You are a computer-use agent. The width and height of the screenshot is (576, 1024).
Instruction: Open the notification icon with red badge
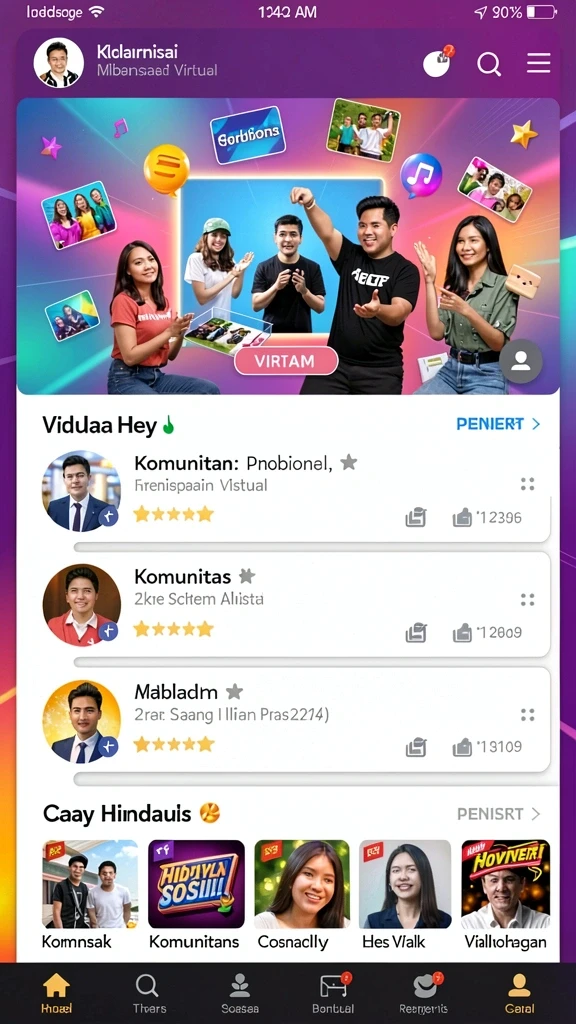(x=438, y=62)
